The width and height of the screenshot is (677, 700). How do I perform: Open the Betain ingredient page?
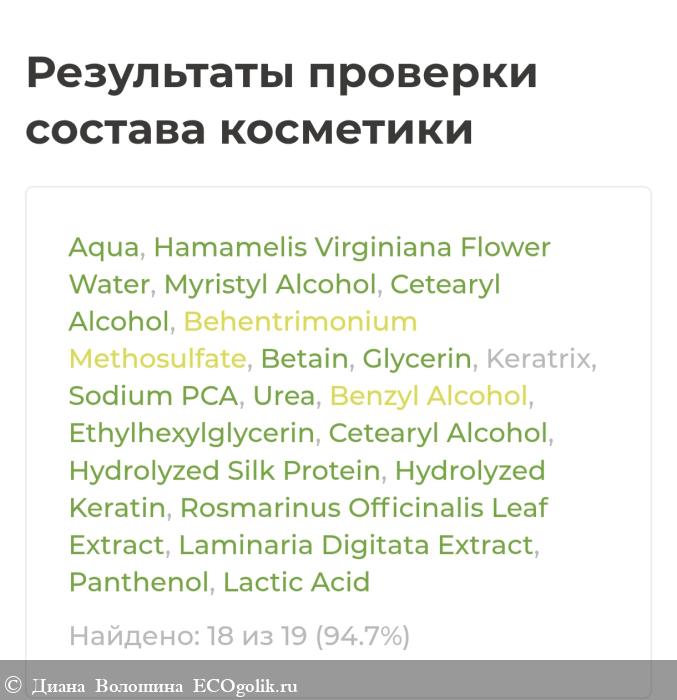pyautogui.click(x=304, y=359)
